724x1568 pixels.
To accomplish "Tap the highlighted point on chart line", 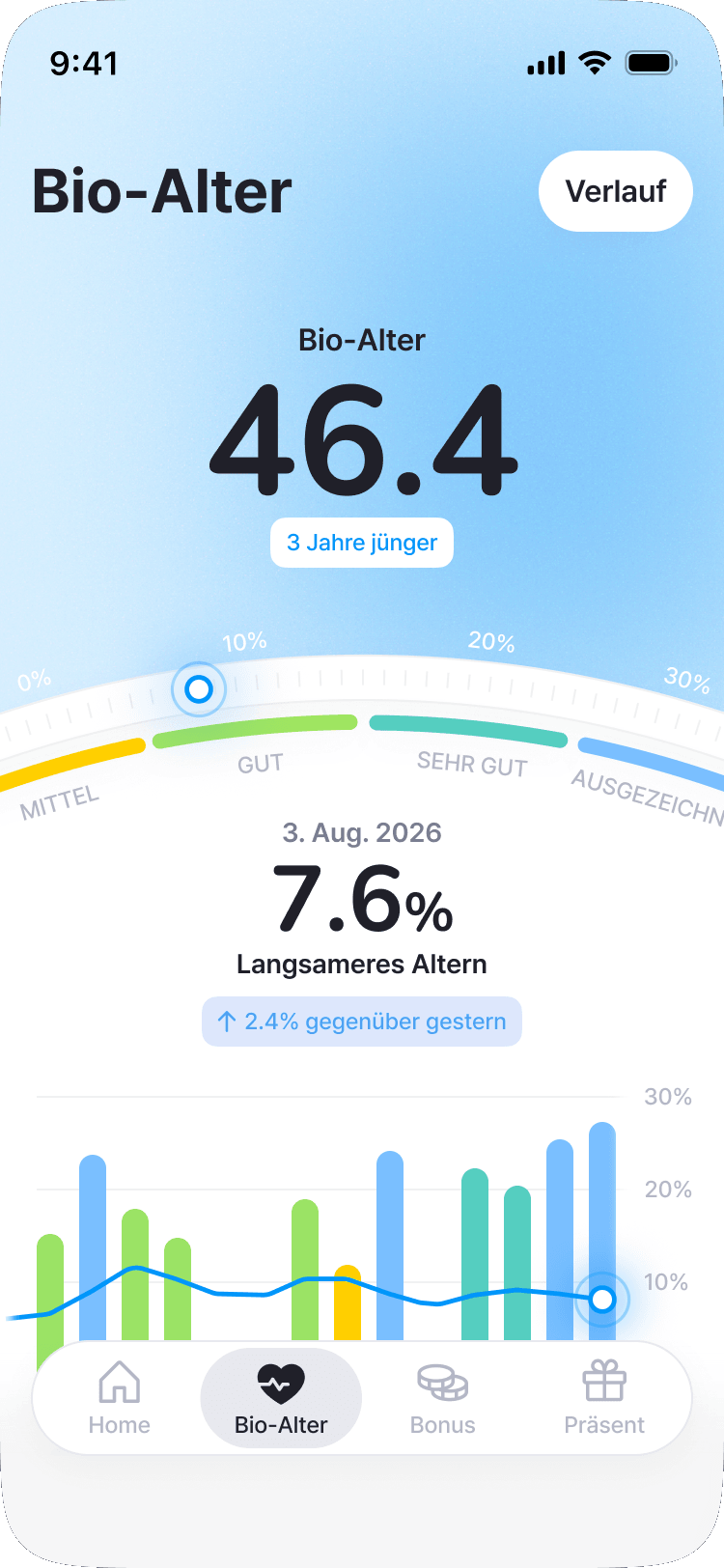I will [602, 1300].
